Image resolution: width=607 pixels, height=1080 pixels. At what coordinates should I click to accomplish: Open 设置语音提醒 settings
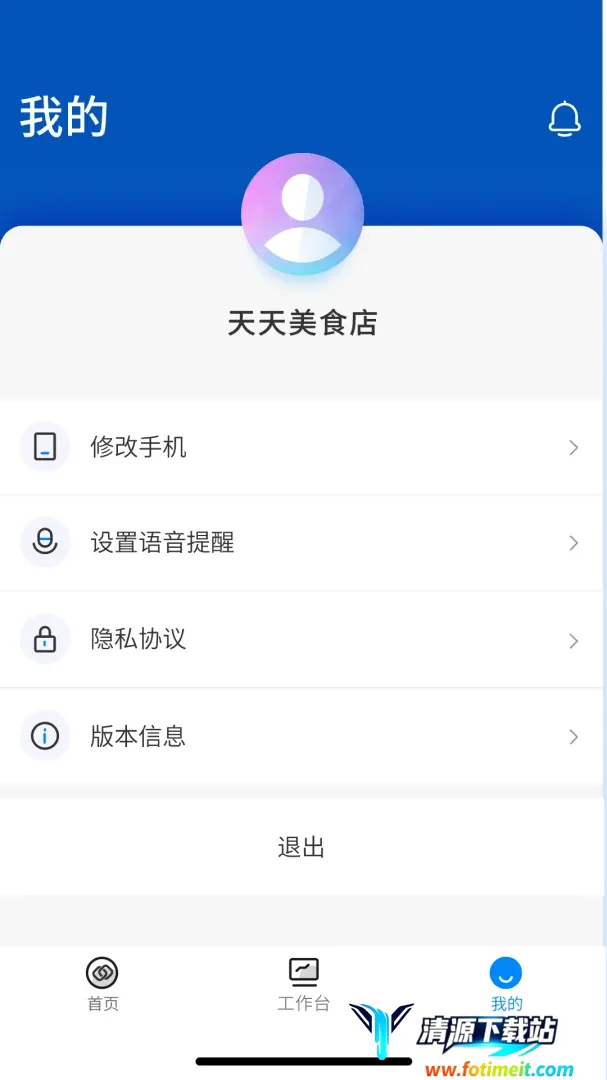[302, 543]
